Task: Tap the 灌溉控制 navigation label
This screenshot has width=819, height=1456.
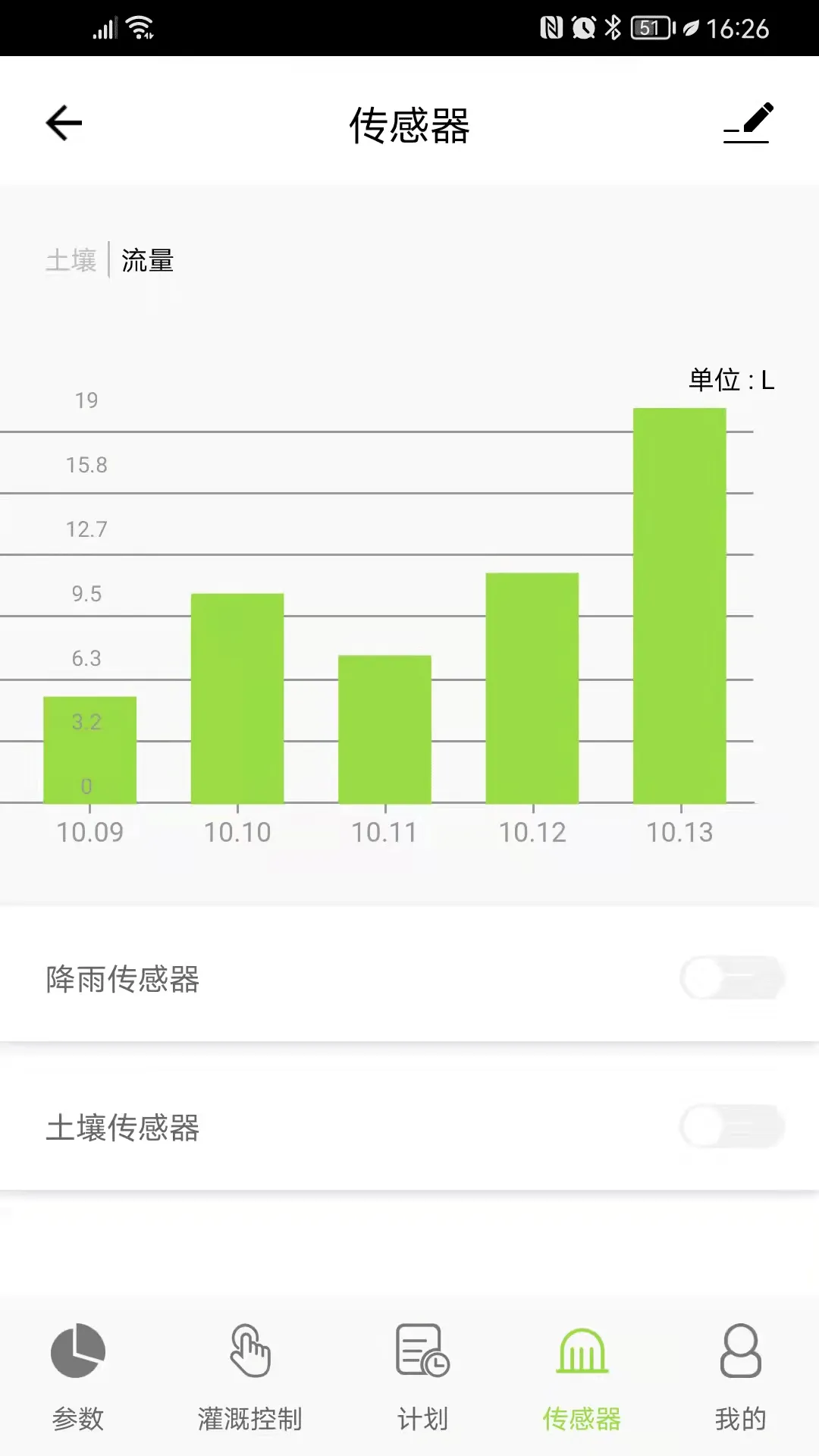Action: (251, 1417)
